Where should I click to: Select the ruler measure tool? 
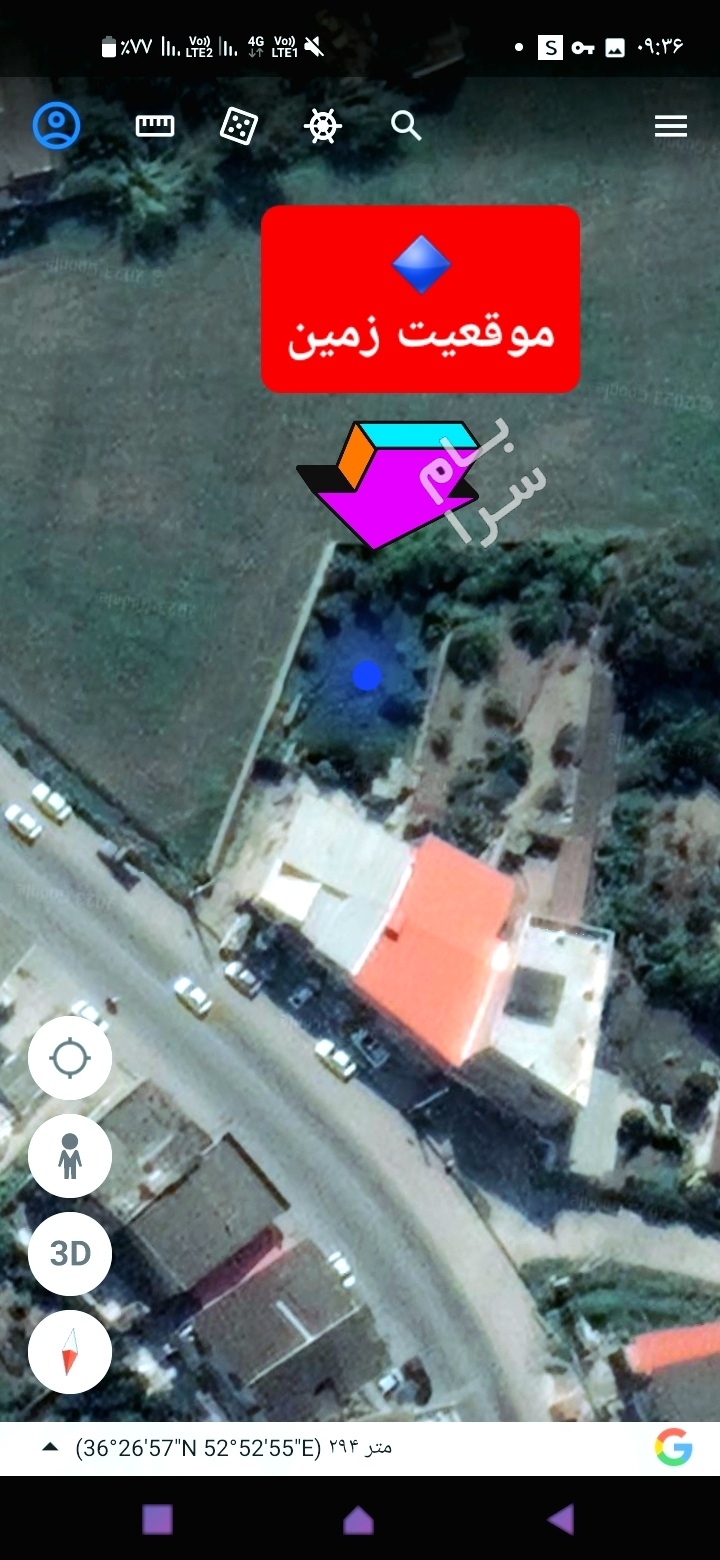click(x=155, y=126)
